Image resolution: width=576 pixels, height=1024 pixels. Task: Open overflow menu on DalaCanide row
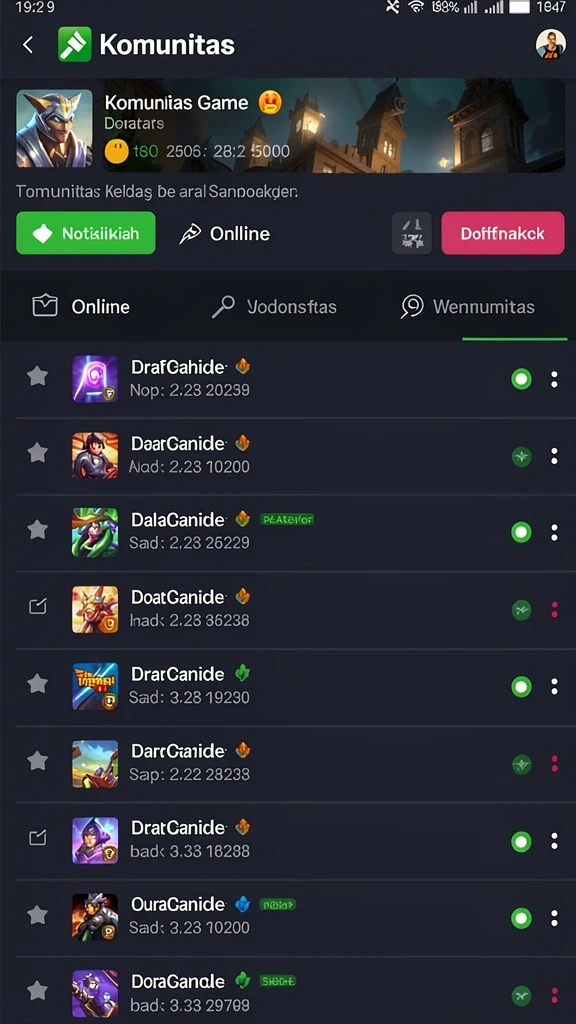554,533
